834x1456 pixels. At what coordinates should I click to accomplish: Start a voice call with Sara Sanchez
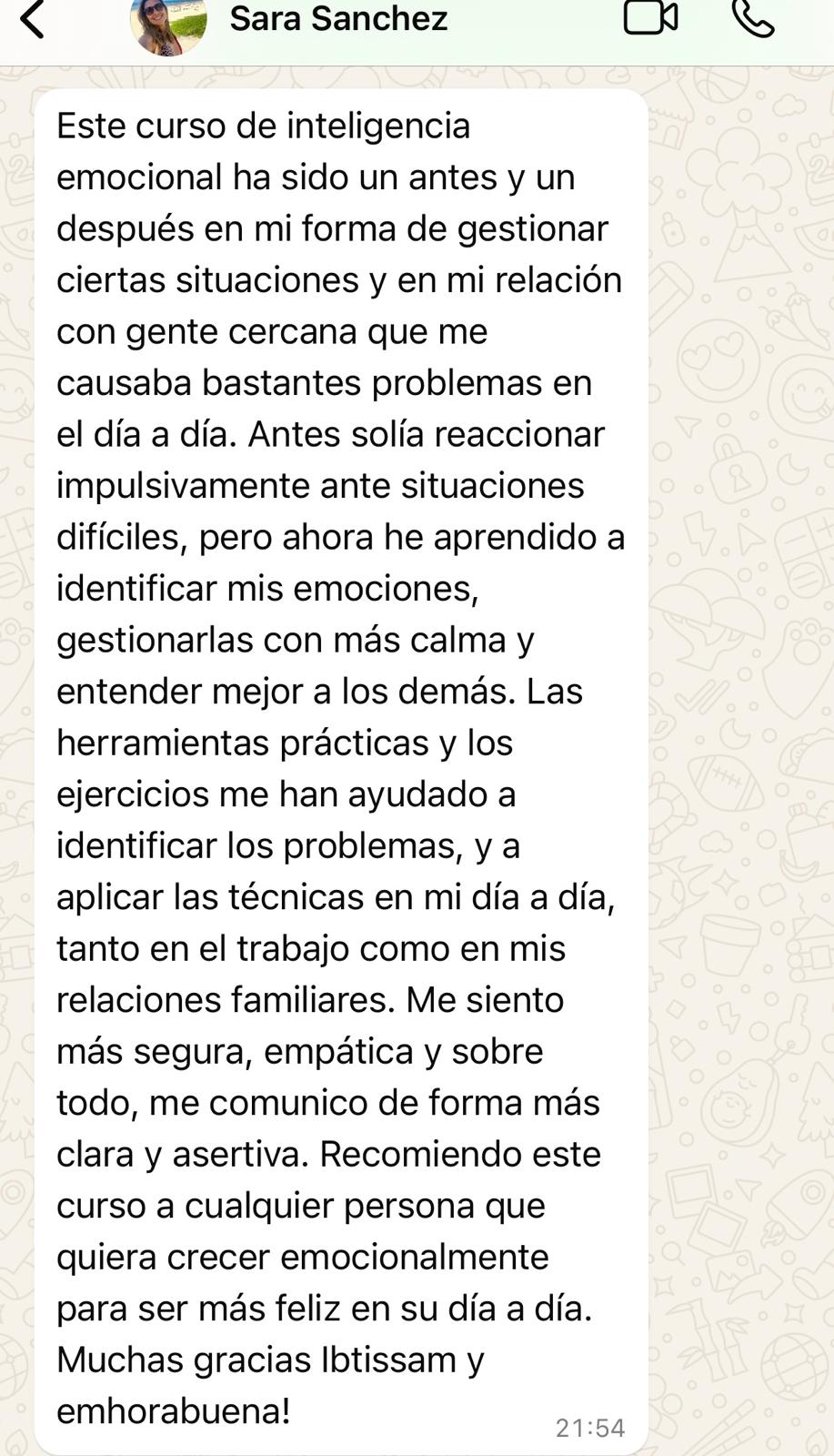click(x=753, y=18)
